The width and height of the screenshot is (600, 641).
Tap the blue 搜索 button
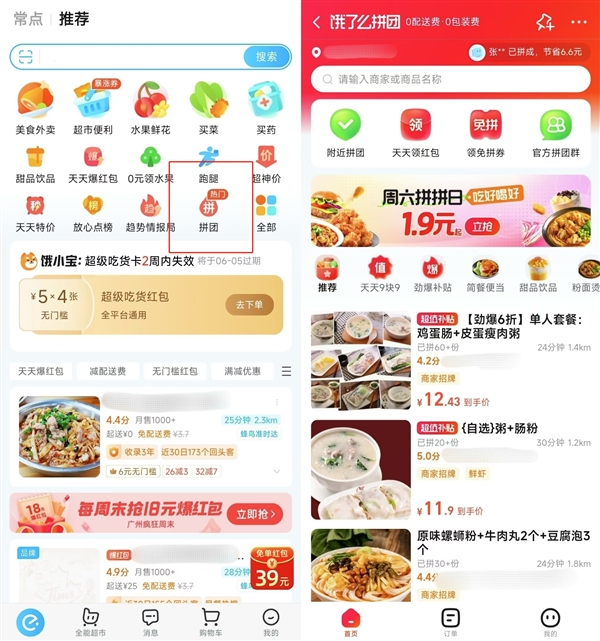point(266,57)
